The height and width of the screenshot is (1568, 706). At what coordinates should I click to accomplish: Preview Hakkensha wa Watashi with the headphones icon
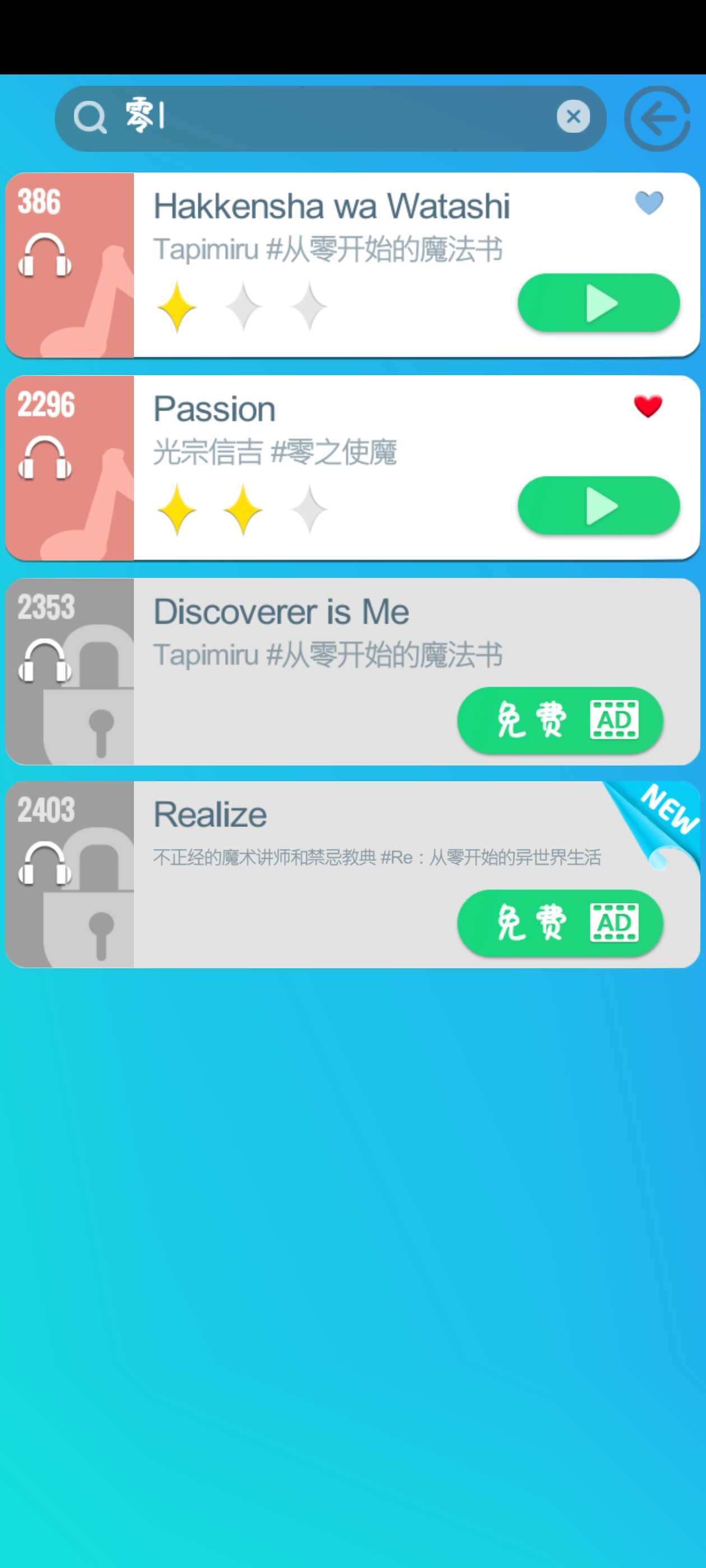point(45,255)
